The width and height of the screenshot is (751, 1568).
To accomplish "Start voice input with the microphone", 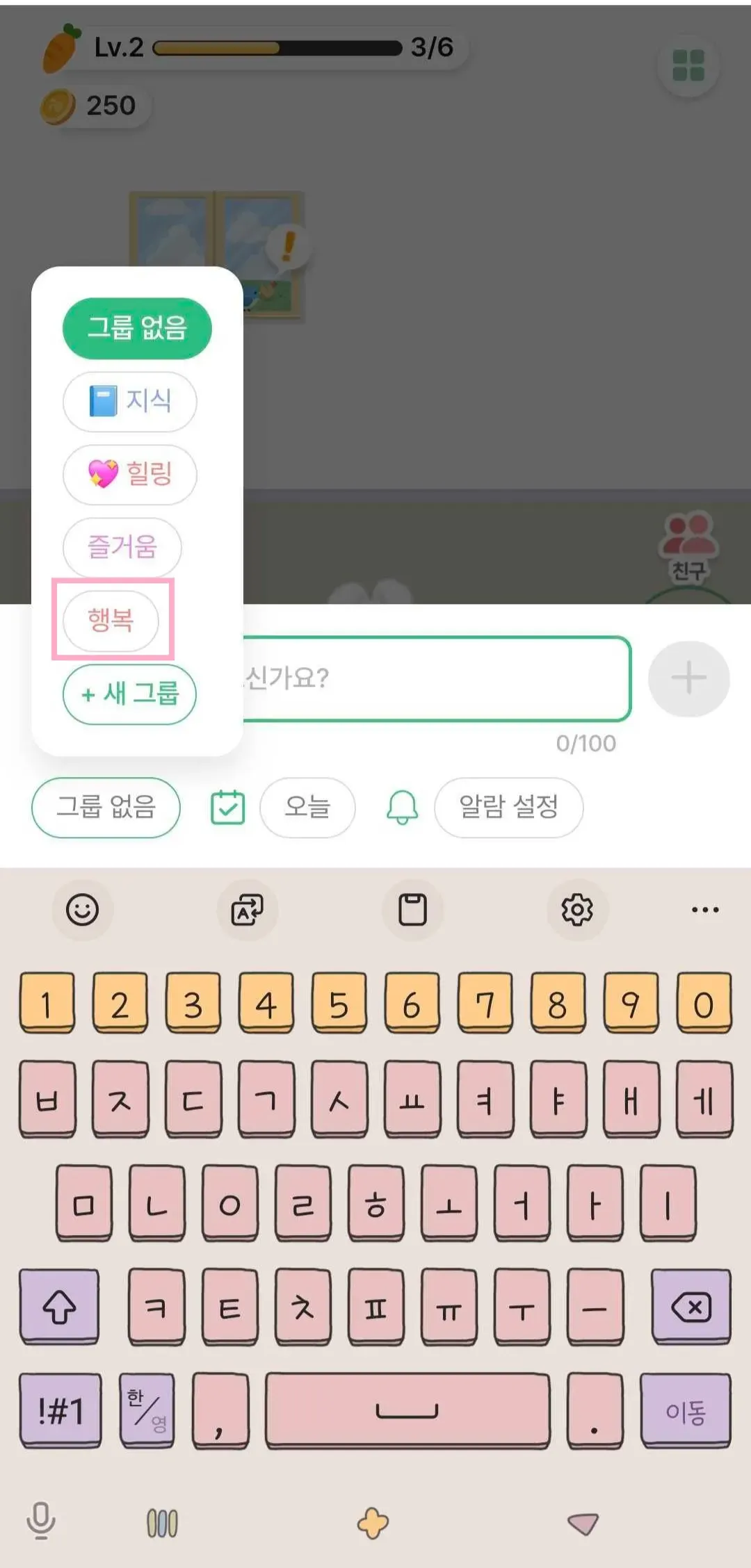I will pyautogui.click(x=40, y=1520).
